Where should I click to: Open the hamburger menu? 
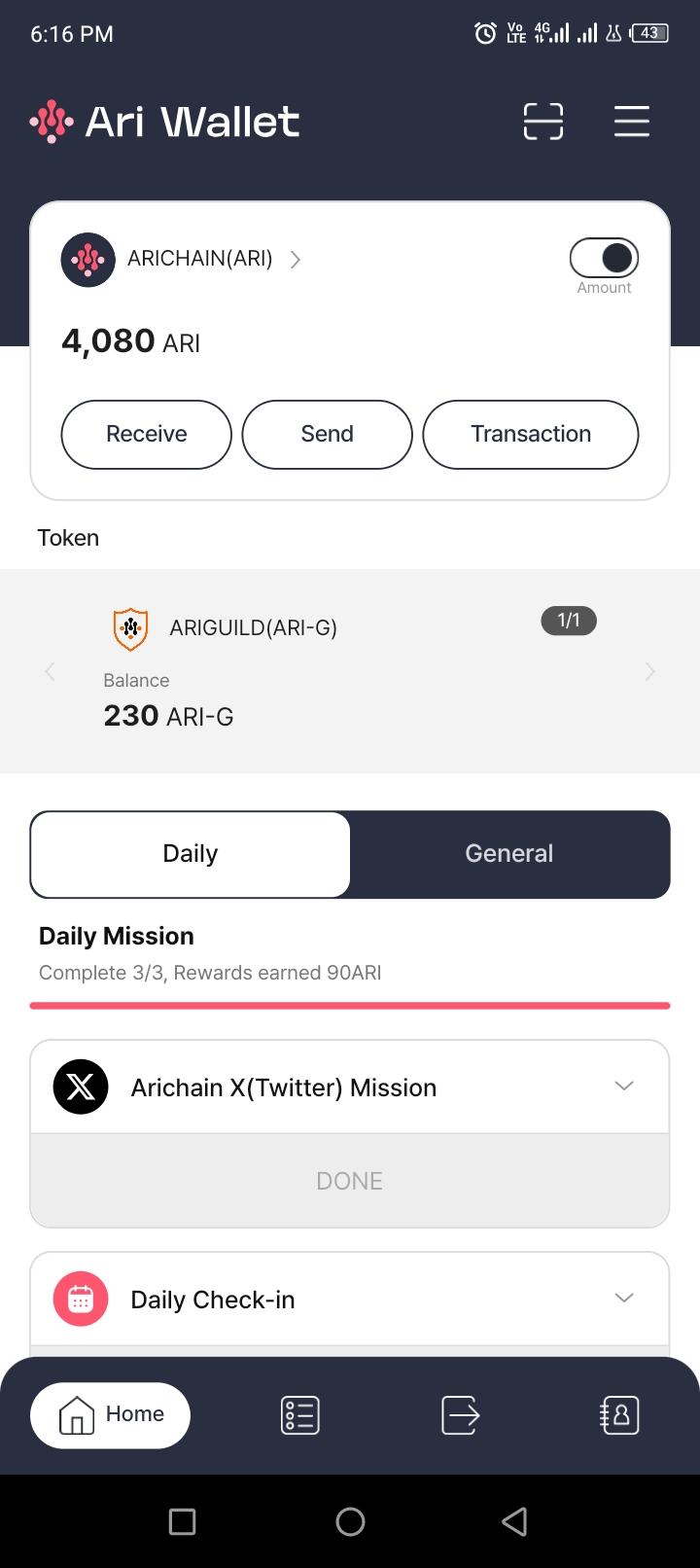[x=631, y=122]
